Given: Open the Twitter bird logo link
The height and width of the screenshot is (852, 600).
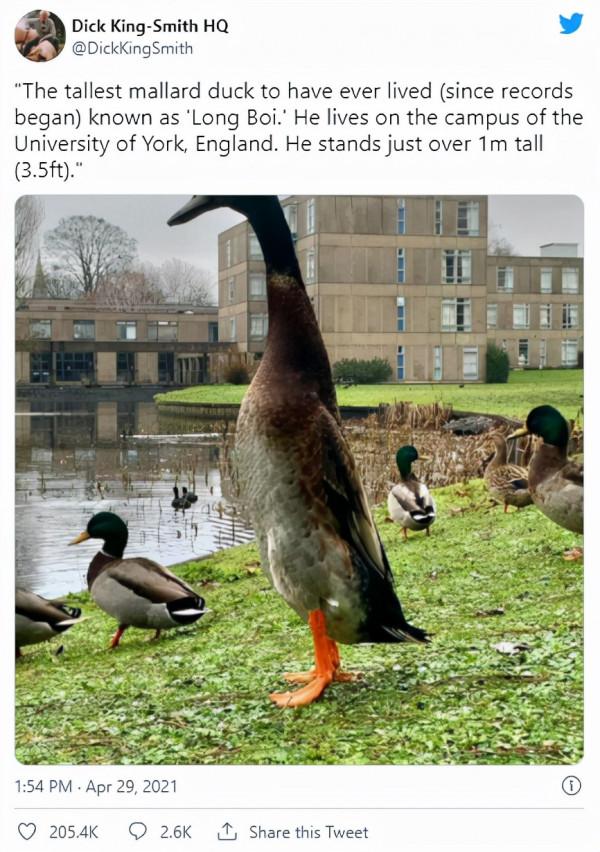Looking at the screenshot, I should [571, 24].
